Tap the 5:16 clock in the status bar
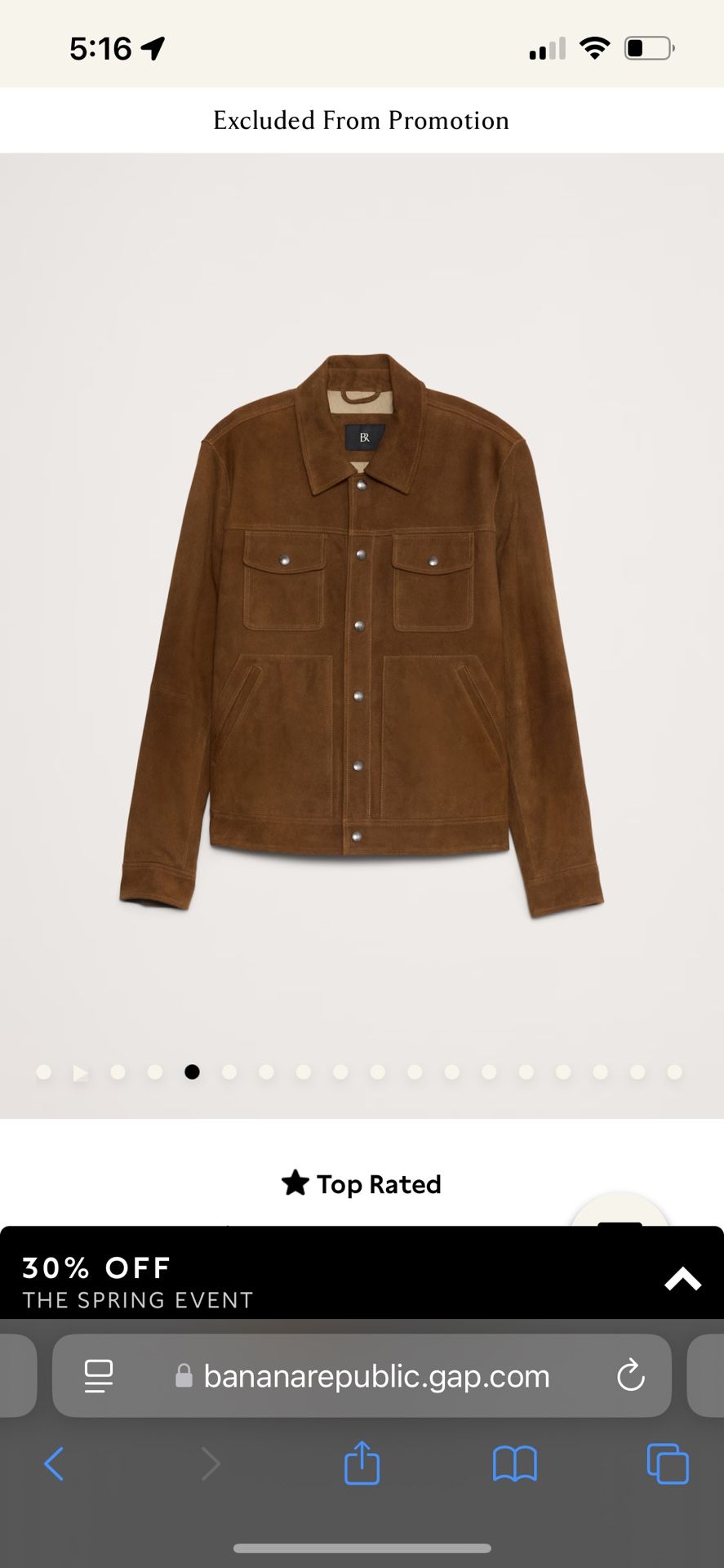 click(102, 48)
